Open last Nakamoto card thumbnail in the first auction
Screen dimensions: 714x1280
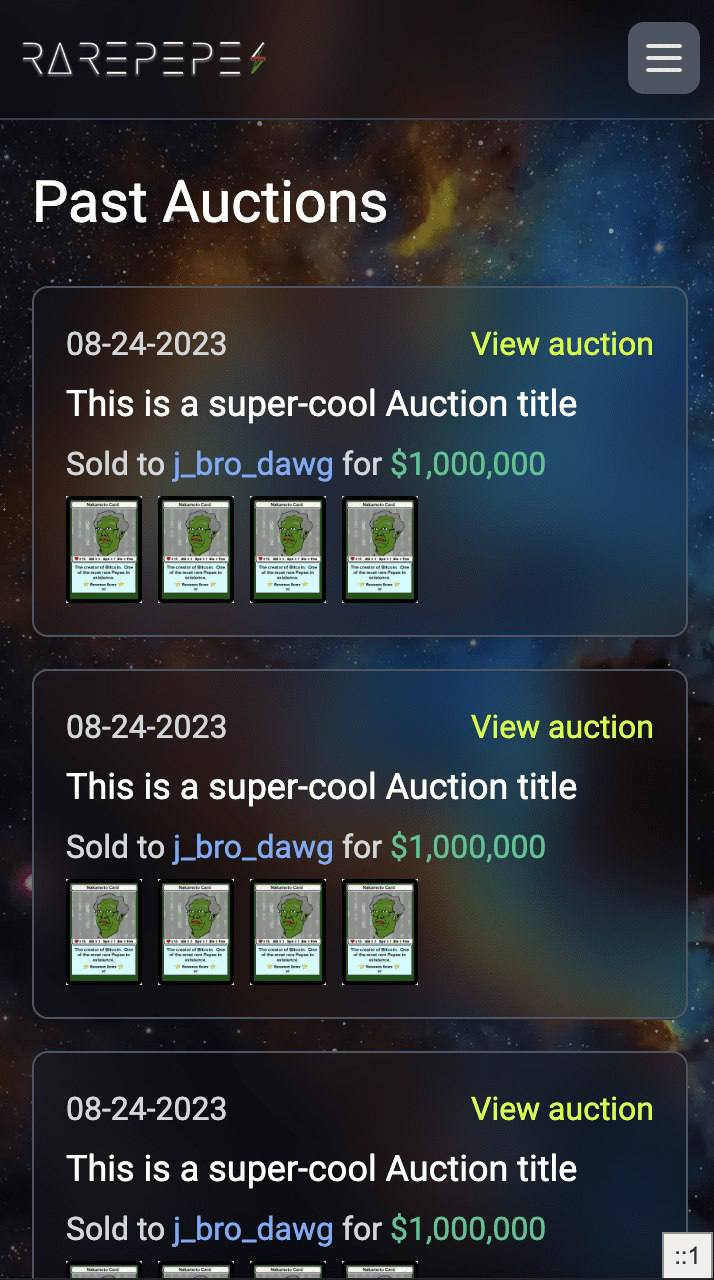click(380, 550)
